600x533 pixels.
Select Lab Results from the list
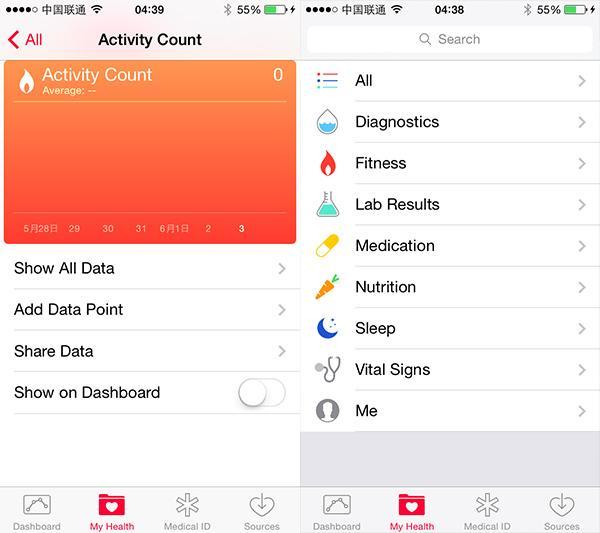point(450,204)
